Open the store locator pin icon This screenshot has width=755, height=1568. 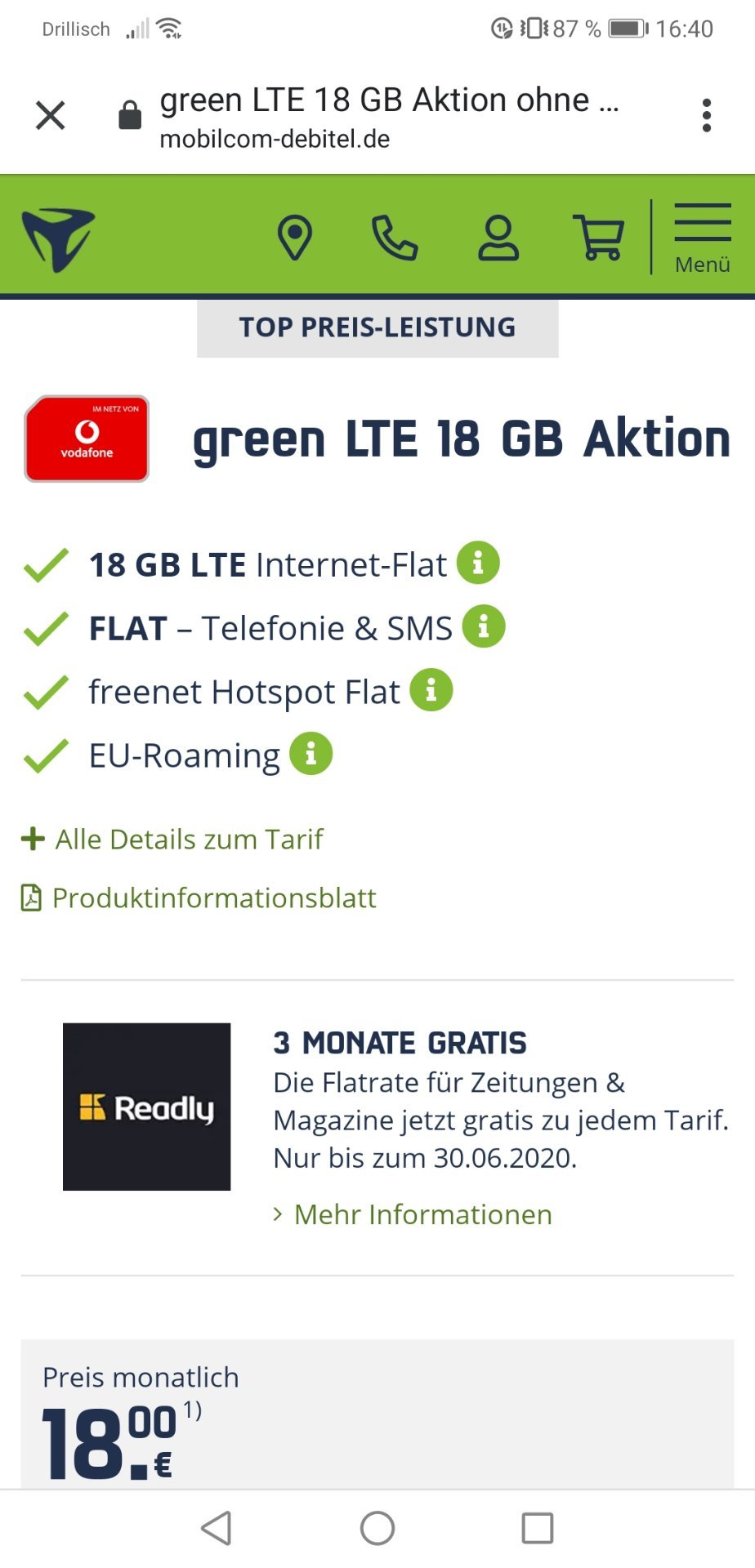(295, 238)
